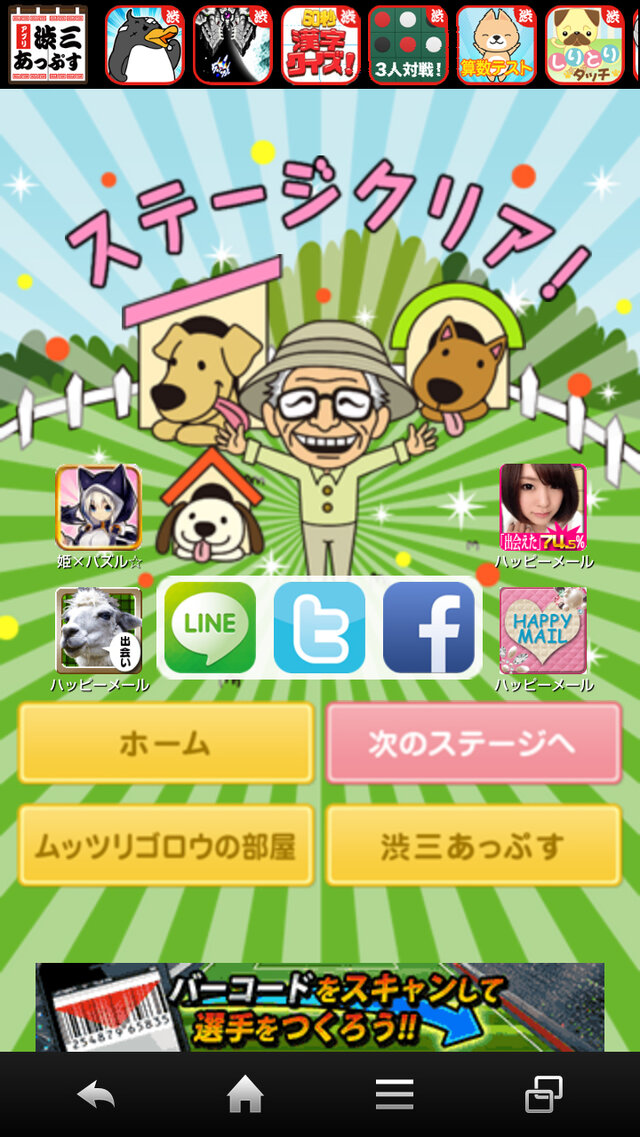640x1137 pixels.
Task: Share stage clear on Twitter
Action: tap(319, 628)
